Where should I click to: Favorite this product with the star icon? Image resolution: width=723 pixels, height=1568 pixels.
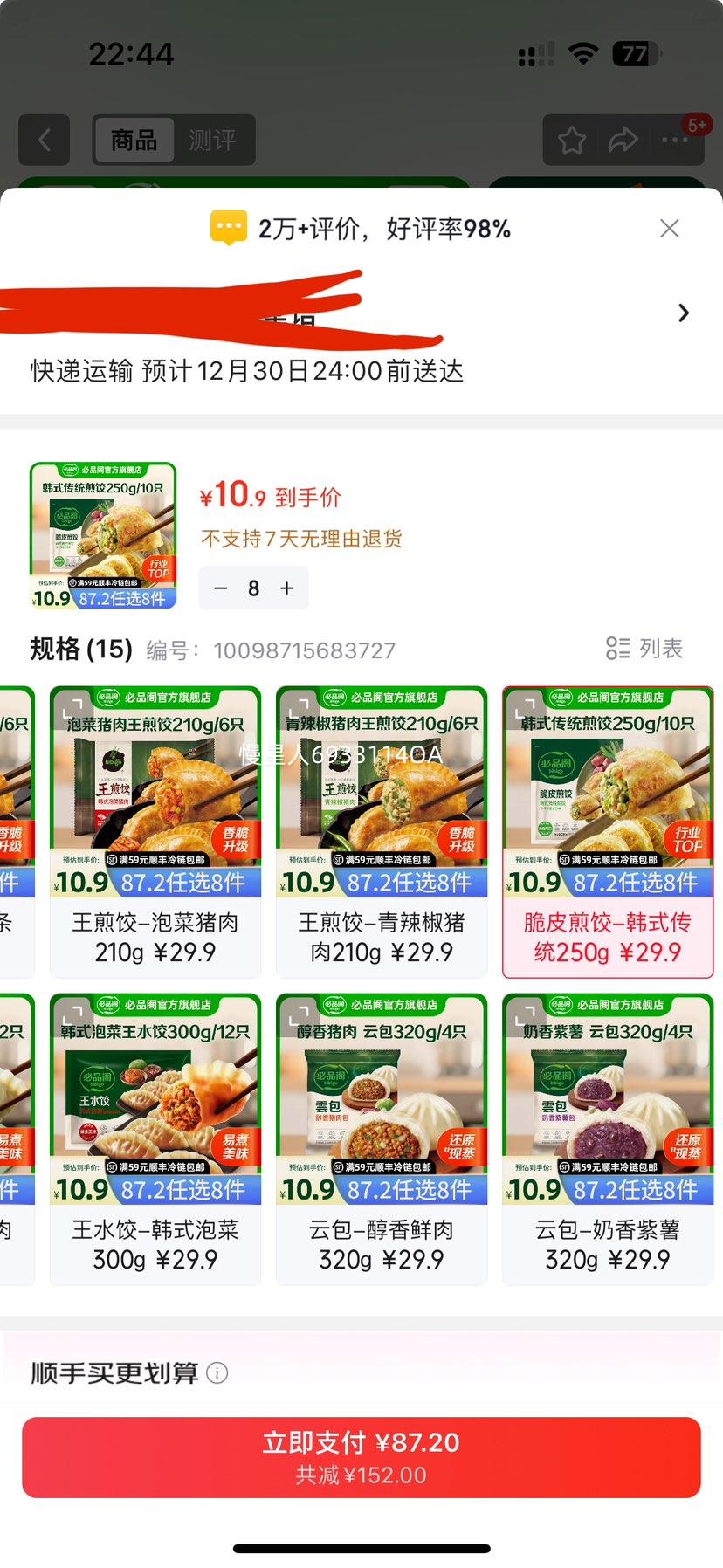(x=572, y=140)
